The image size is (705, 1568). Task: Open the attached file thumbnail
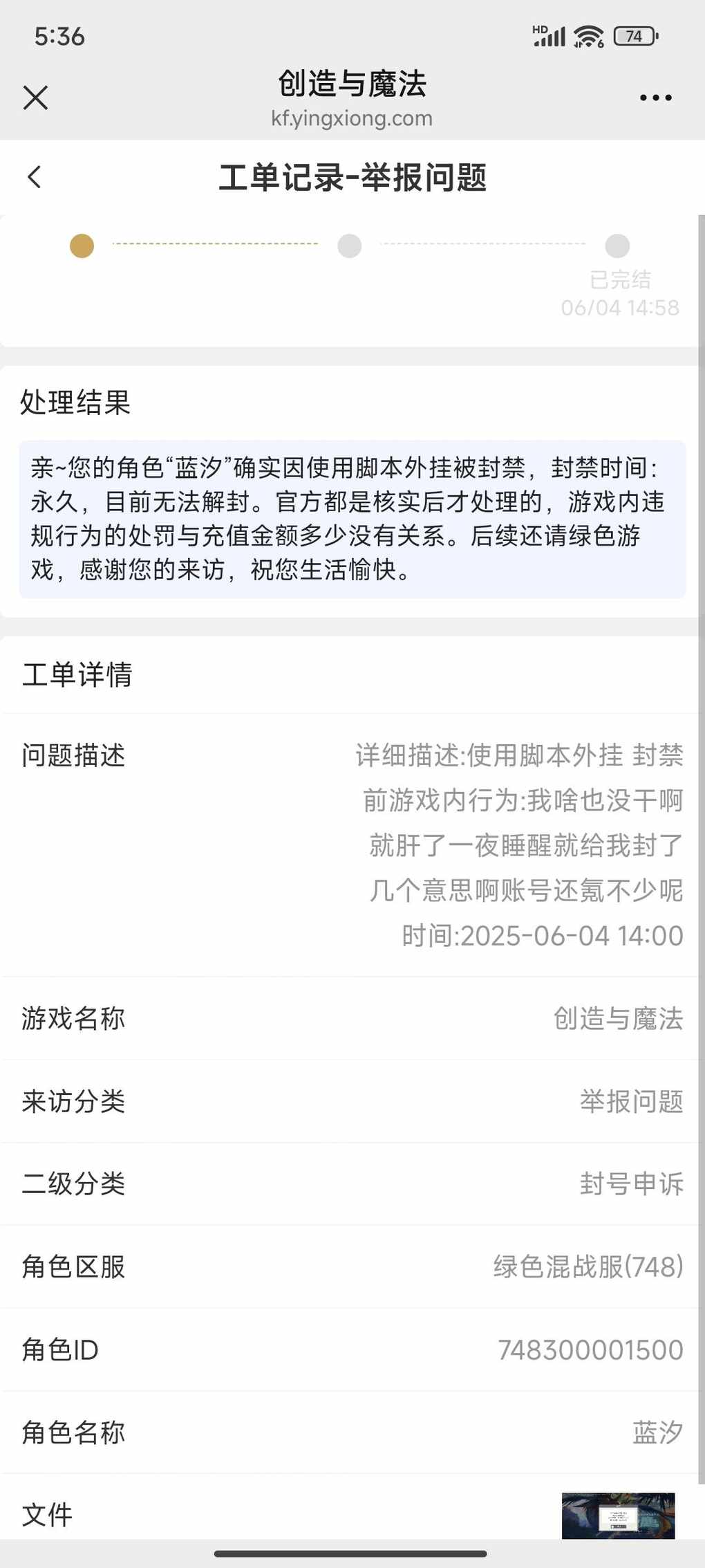(x=618, y=1515)
